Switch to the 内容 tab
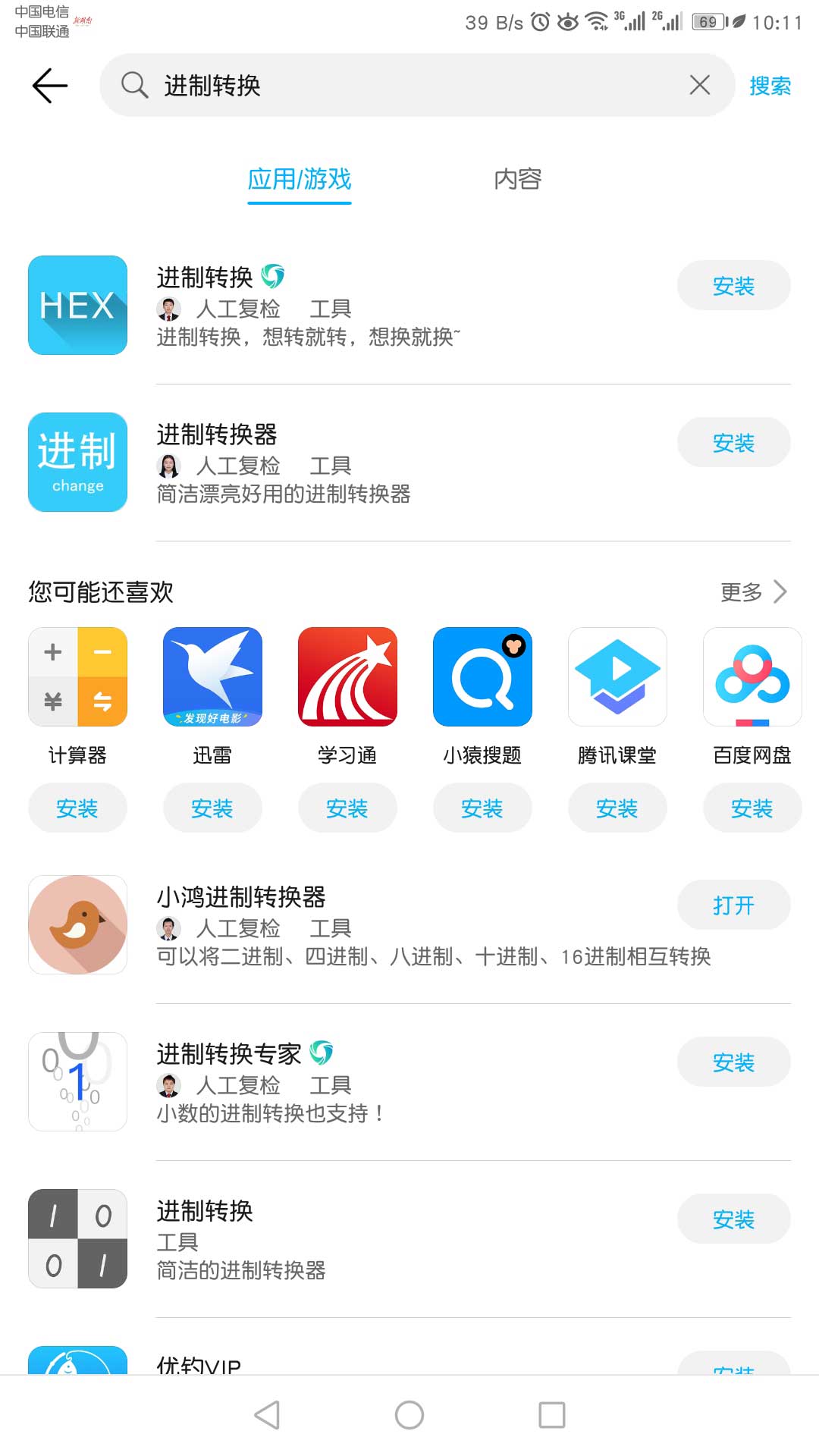 coord(517,180)
